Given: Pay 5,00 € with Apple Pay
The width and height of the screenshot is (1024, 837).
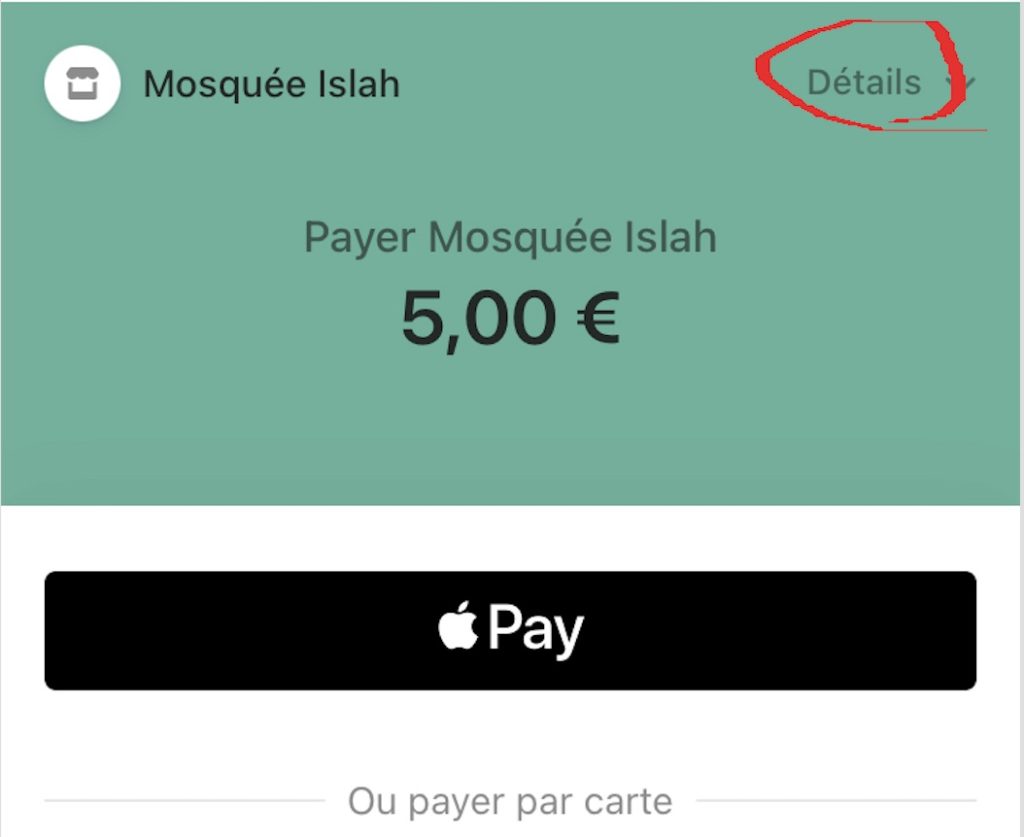Looking at the screenshot, I should pyautogui.click(x=510, y=630).
